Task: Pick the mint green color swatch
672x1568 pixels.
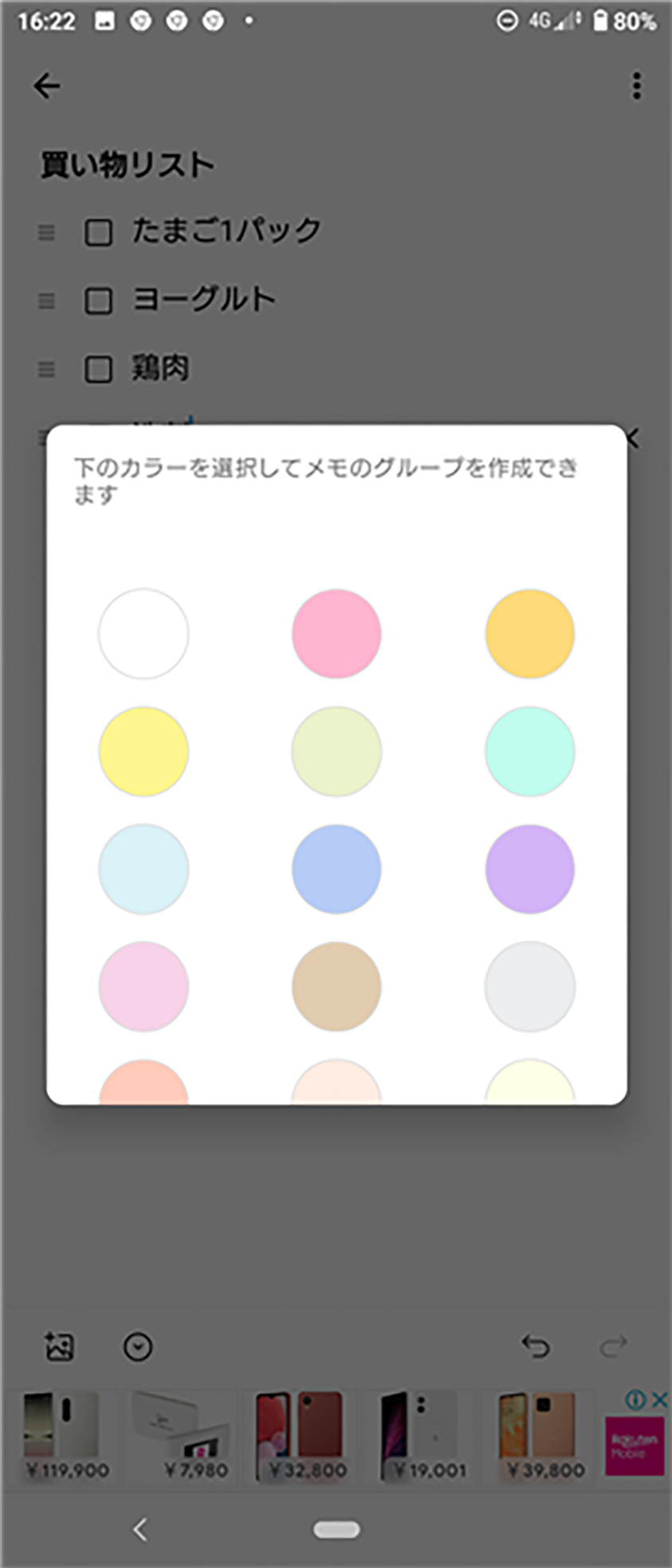Action: 530,751
